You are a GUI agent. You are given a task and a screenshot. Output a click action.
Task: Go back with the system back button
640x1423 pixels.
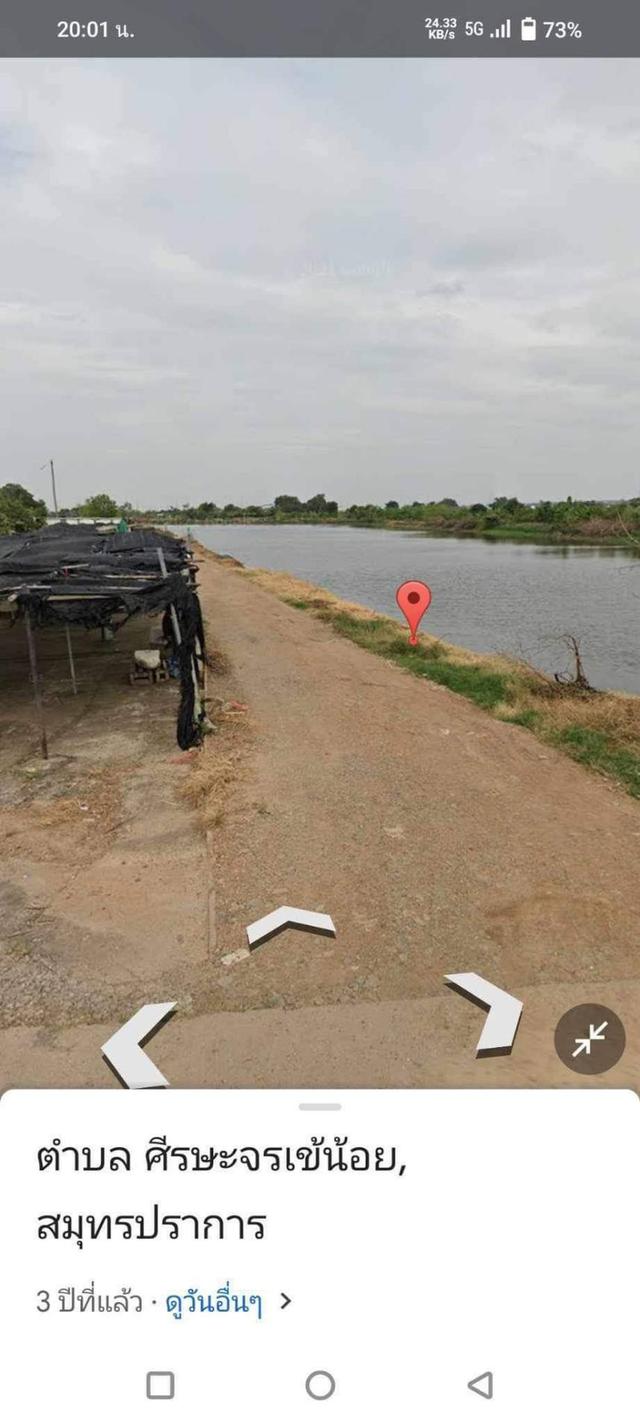[x=480, y=1385]
